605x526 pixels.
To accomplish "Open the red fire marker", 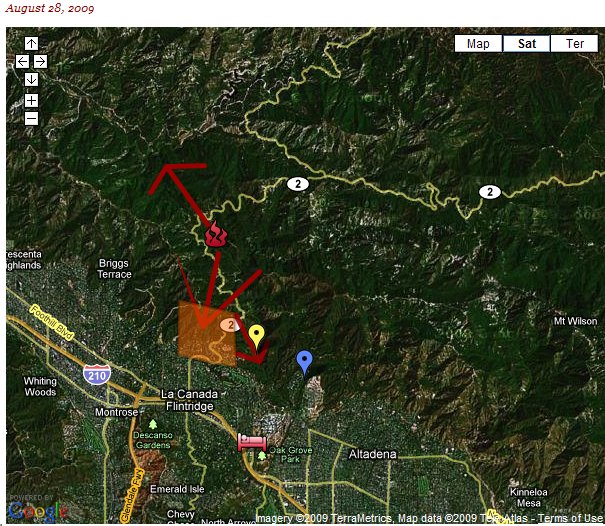I will click(215, 236).
